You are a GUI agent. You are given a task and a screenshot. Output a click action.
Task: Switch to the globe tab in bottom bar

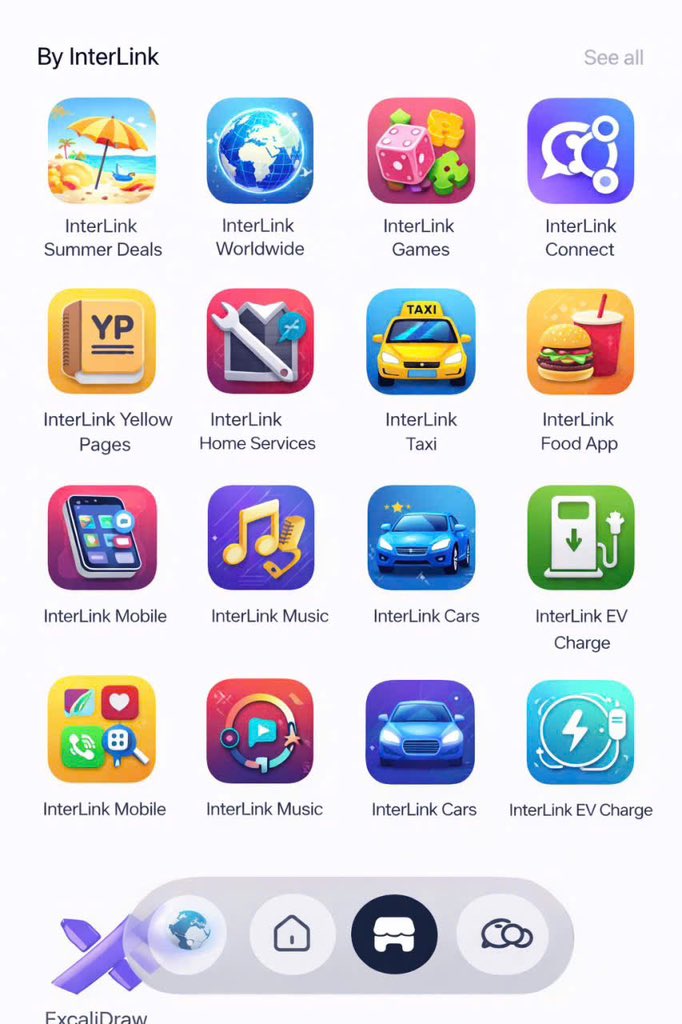pyautogui.click(x=189, y=933)
